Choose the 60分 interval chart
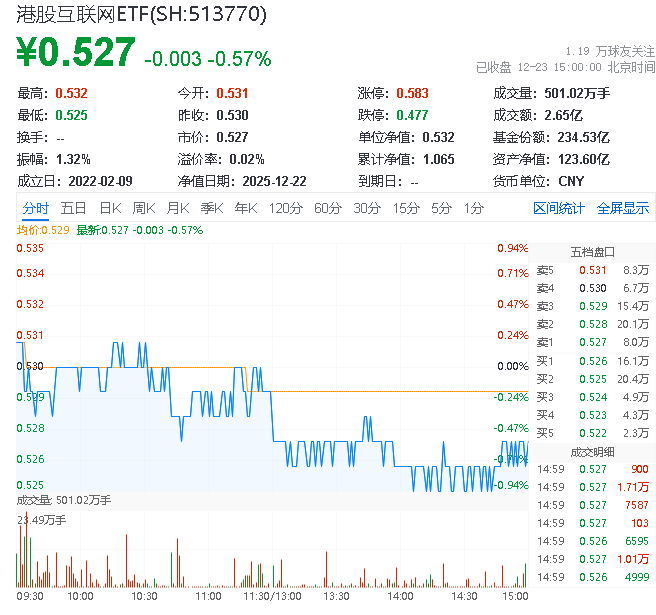The width and height of the screenshot is (656, 615). [x=328, y=208]
